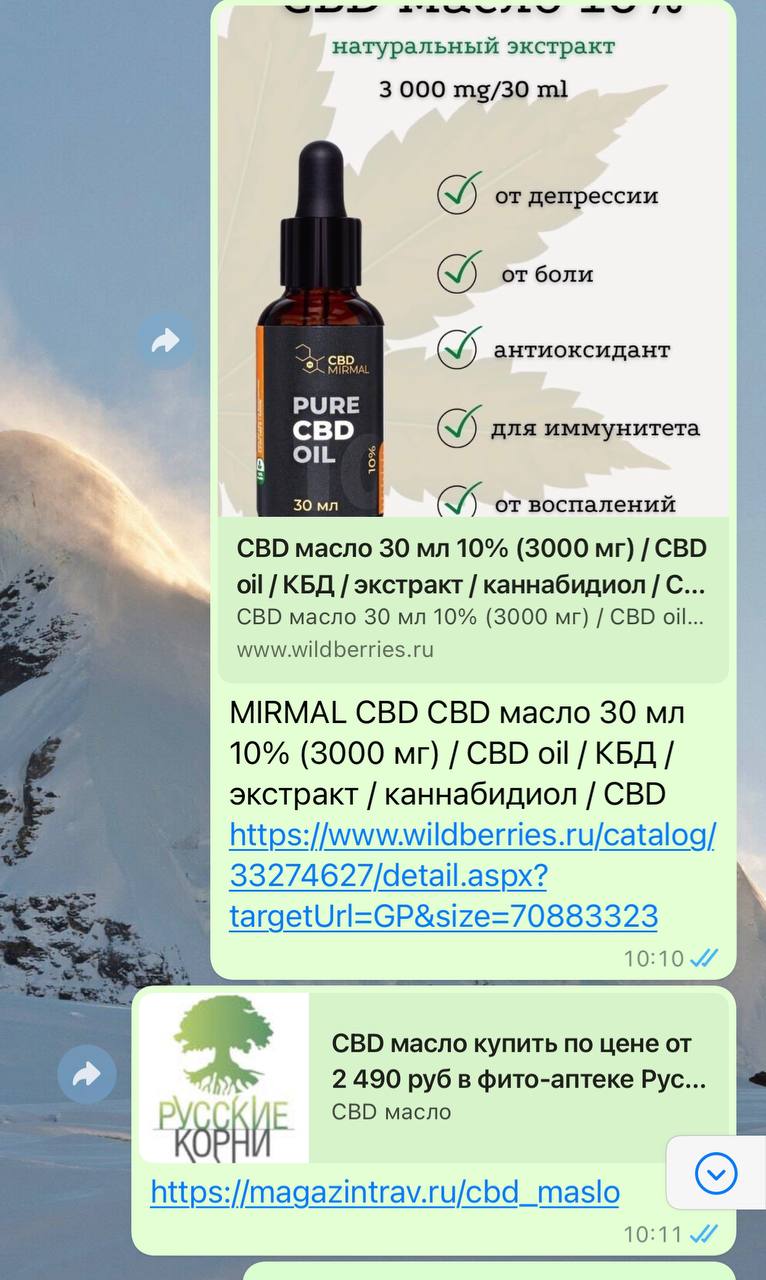Viewport: 766px width, 1280px height.
Task: Open the Русские Корни CBD масло preview card
Action: pyautogui.click(x=434, y=1077)
